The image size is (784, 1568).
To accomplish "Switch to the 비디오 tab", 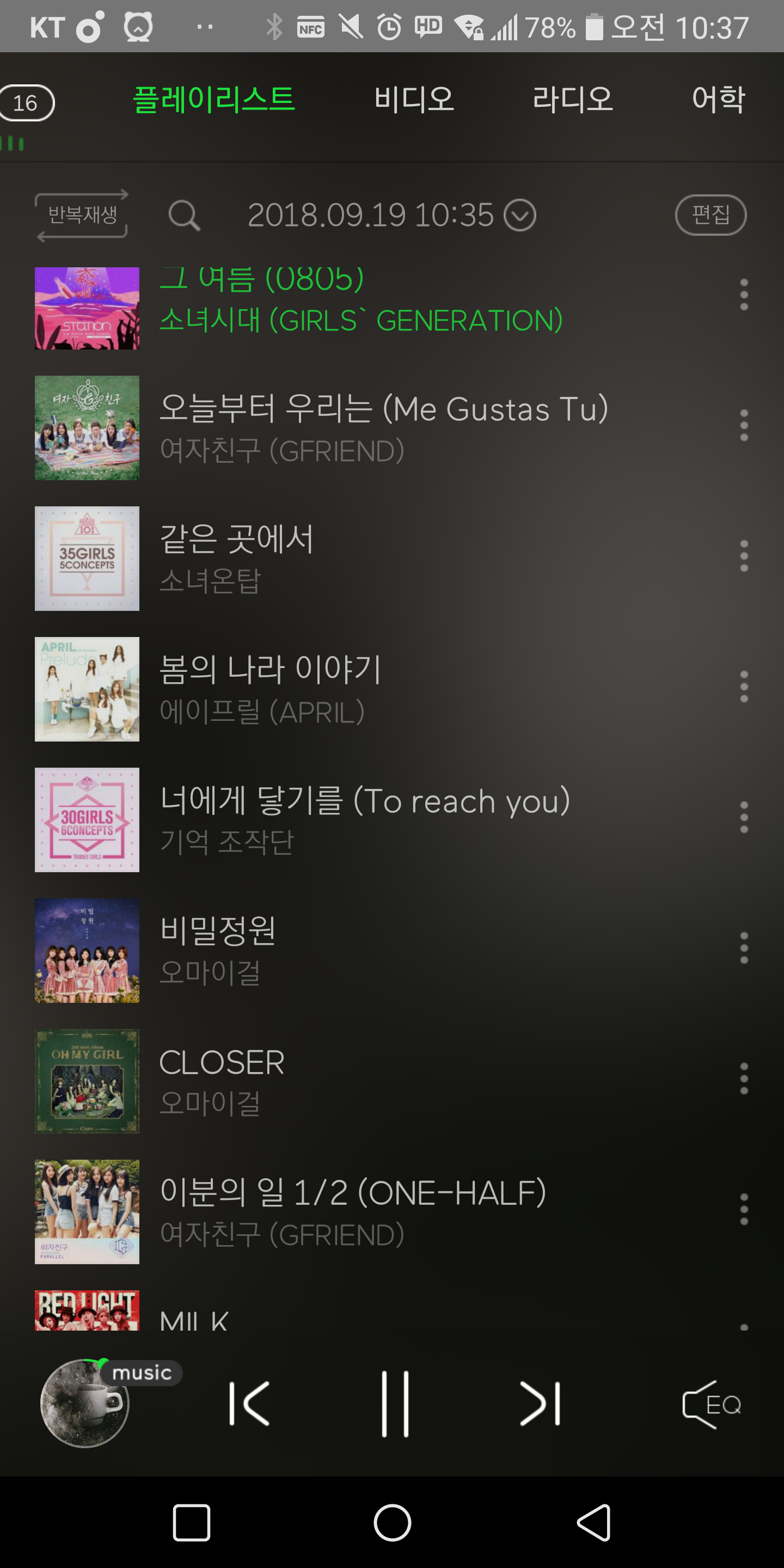I will click(x=414, y=99).
